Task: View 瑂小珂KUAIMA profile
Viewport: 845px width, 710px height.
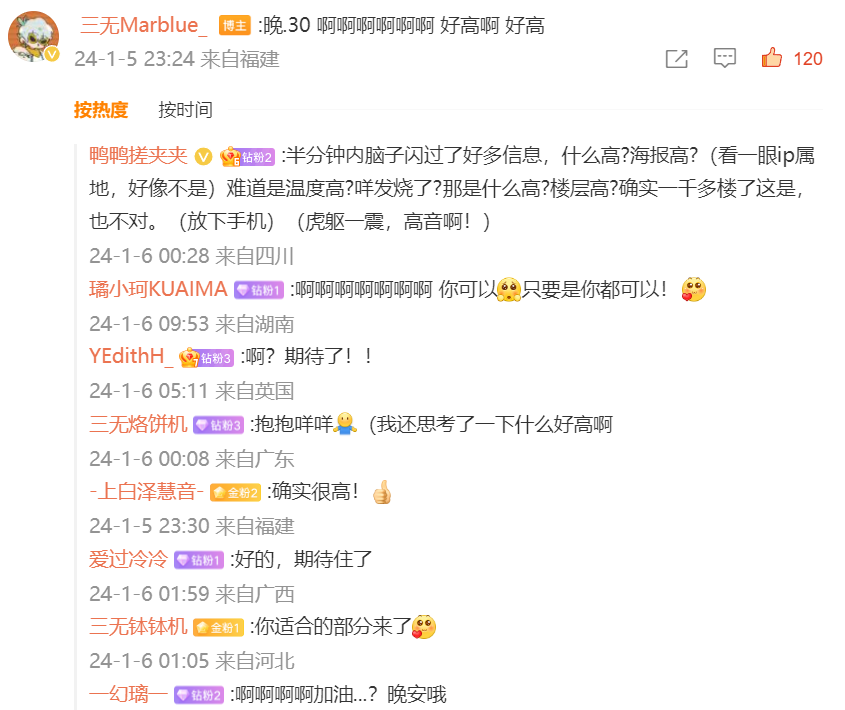Action: click(158, 289)
